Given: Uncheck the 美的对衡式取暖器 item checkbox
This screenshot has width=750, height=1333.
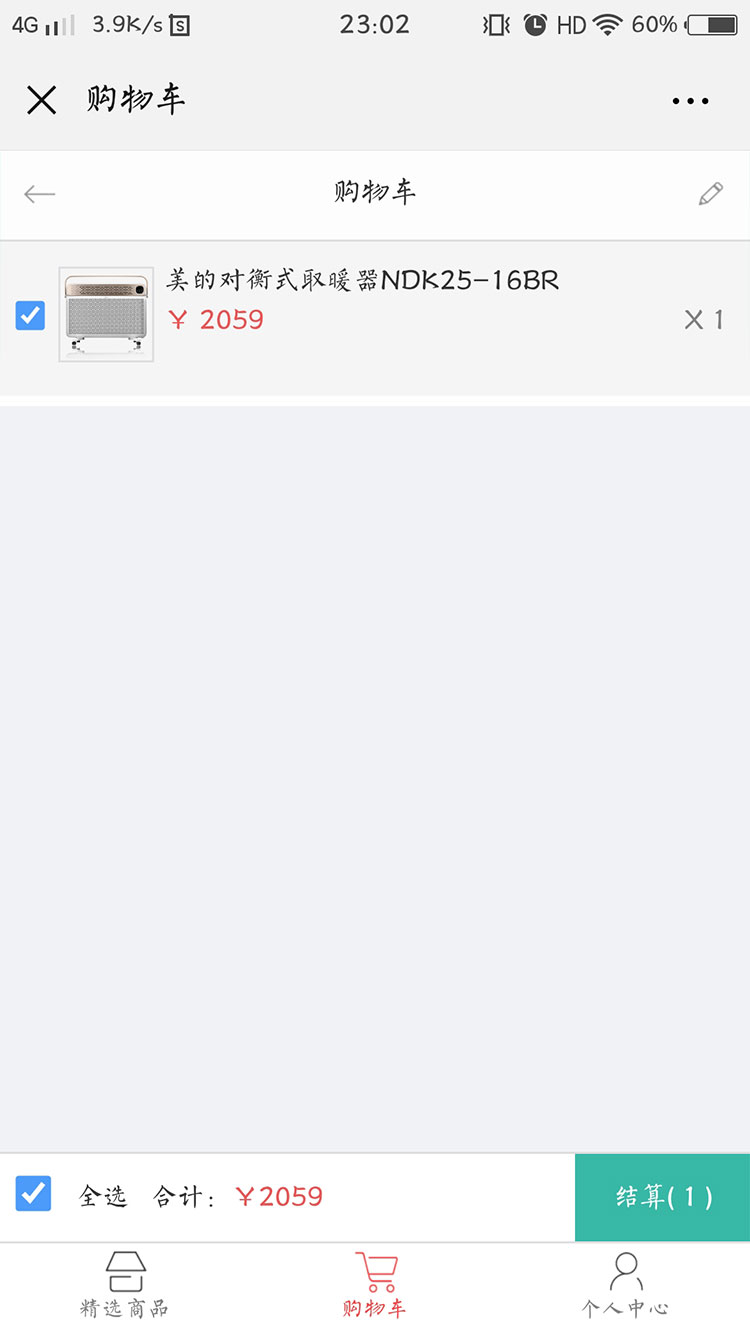Looking at the screenshot, I should click(x=30, y=316).
